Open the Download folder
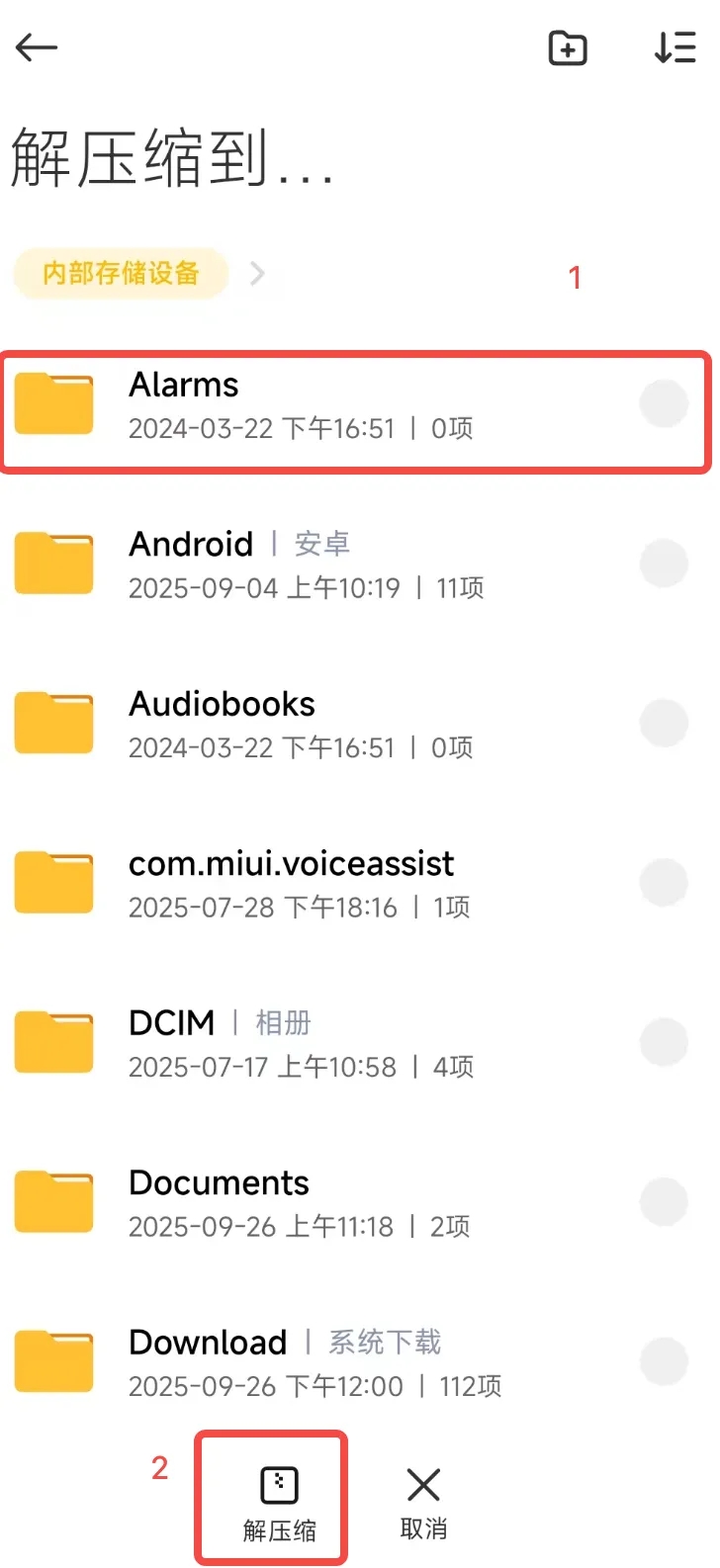The image size is (720, 1568). 297,1362
